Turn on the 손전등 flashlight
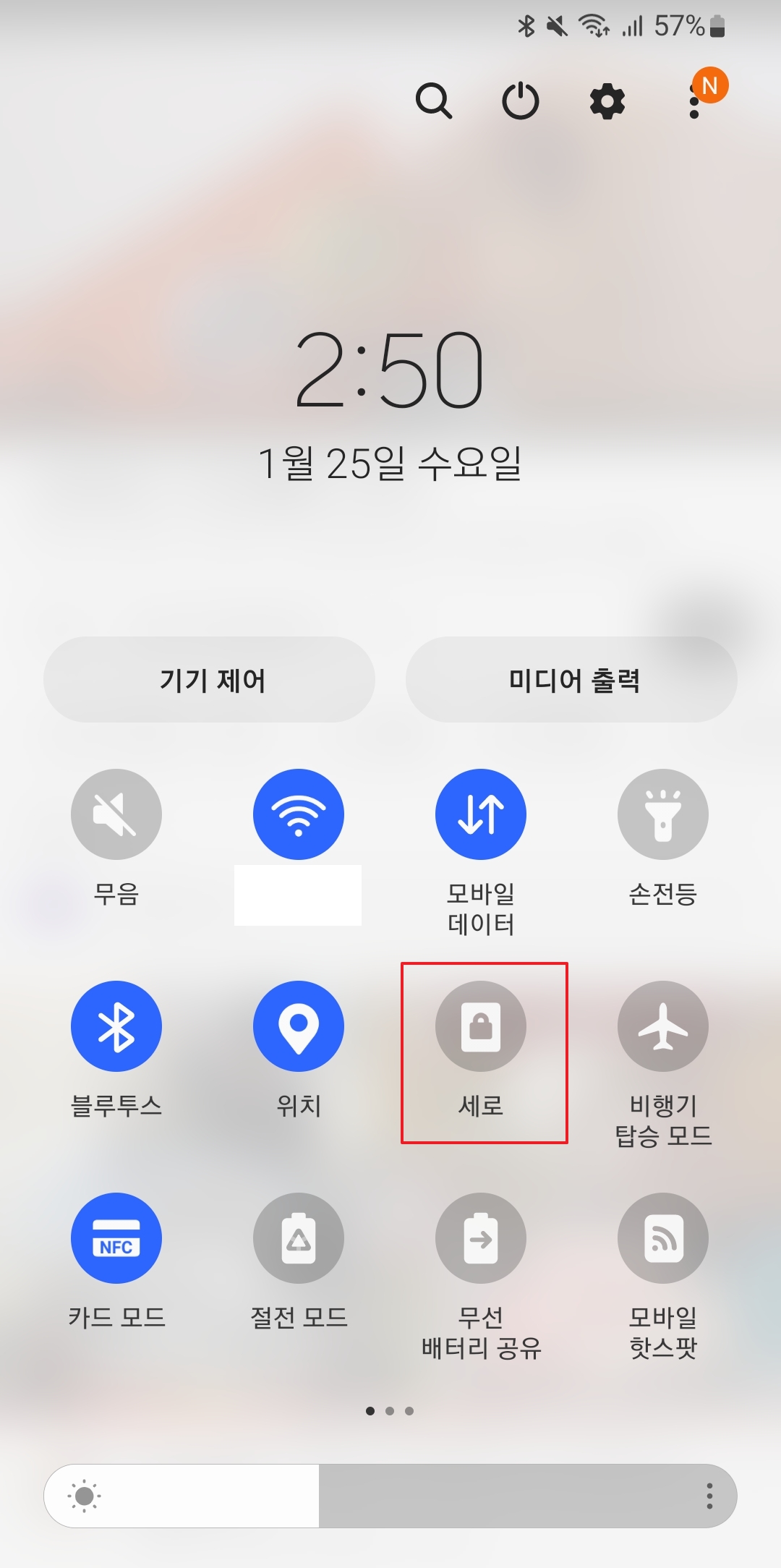This screenshot has height=1568, width=781. tap(663, 813)
